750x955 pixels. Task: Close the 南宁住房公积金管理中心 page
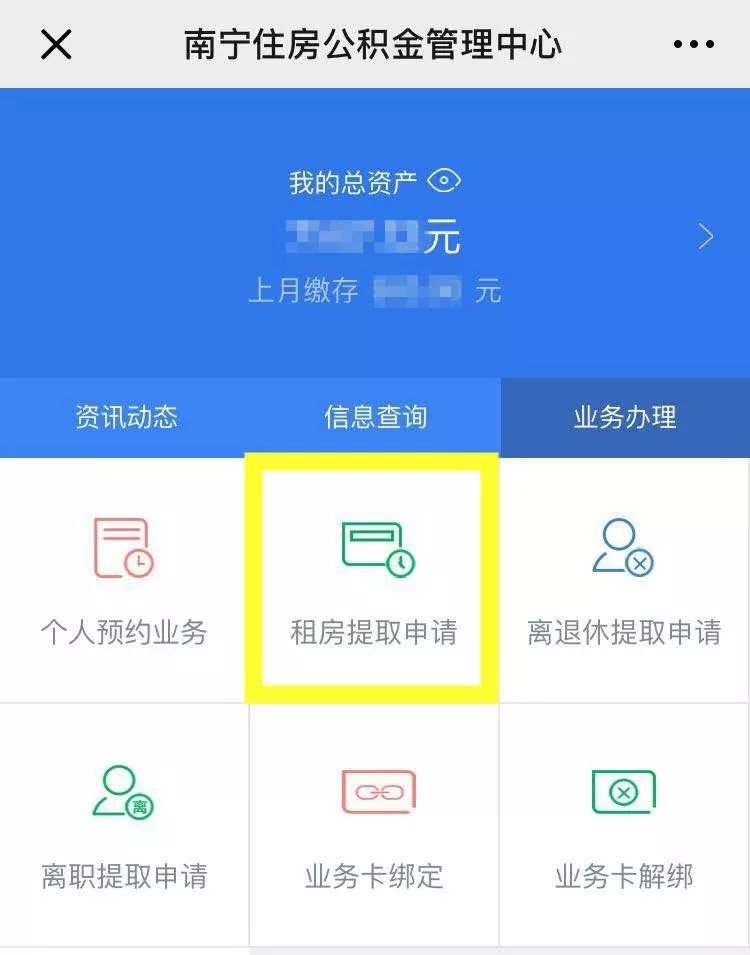[x=56, y=44]
